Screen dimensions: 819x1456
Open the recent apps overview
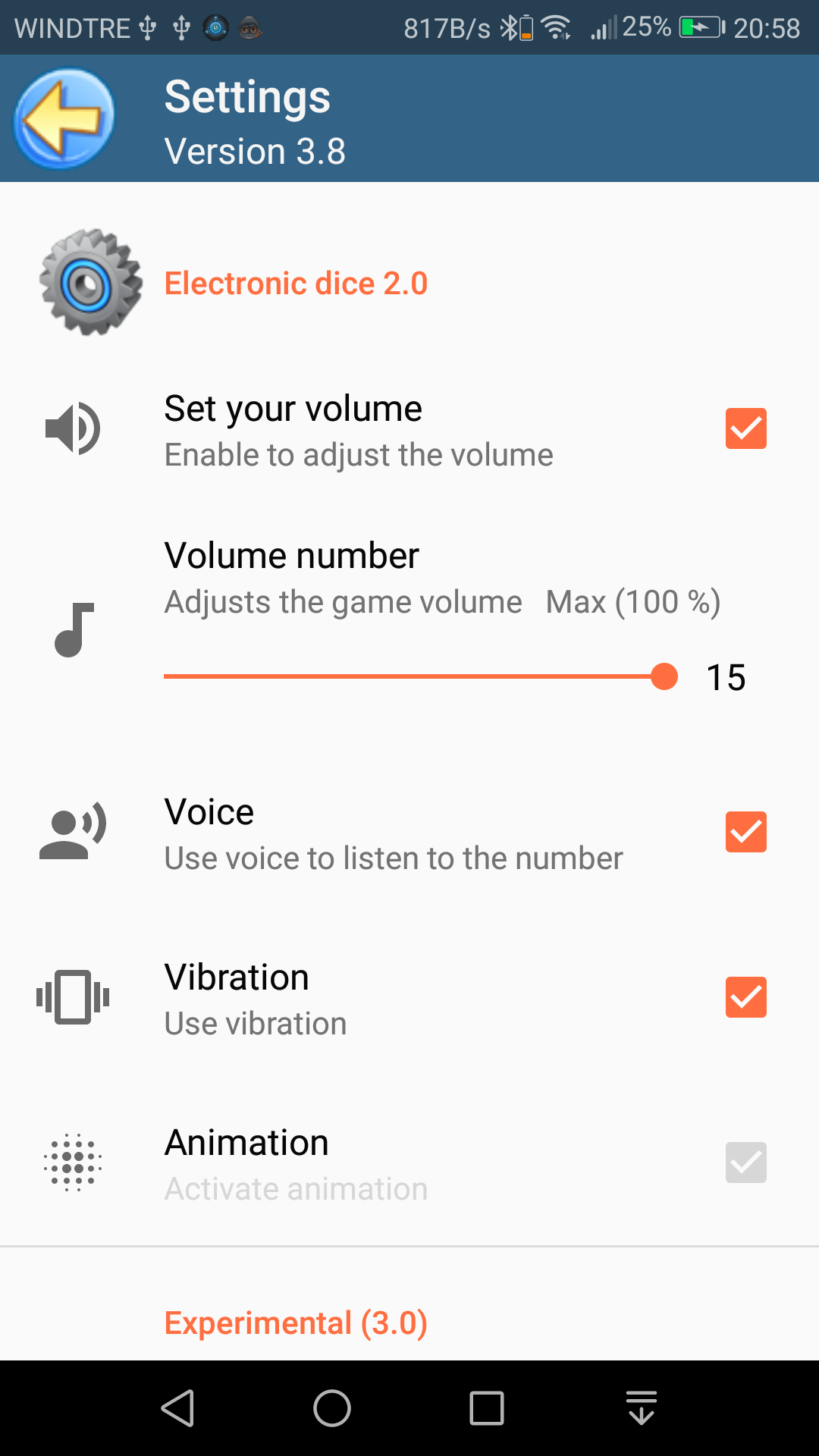coord(487,1408)
